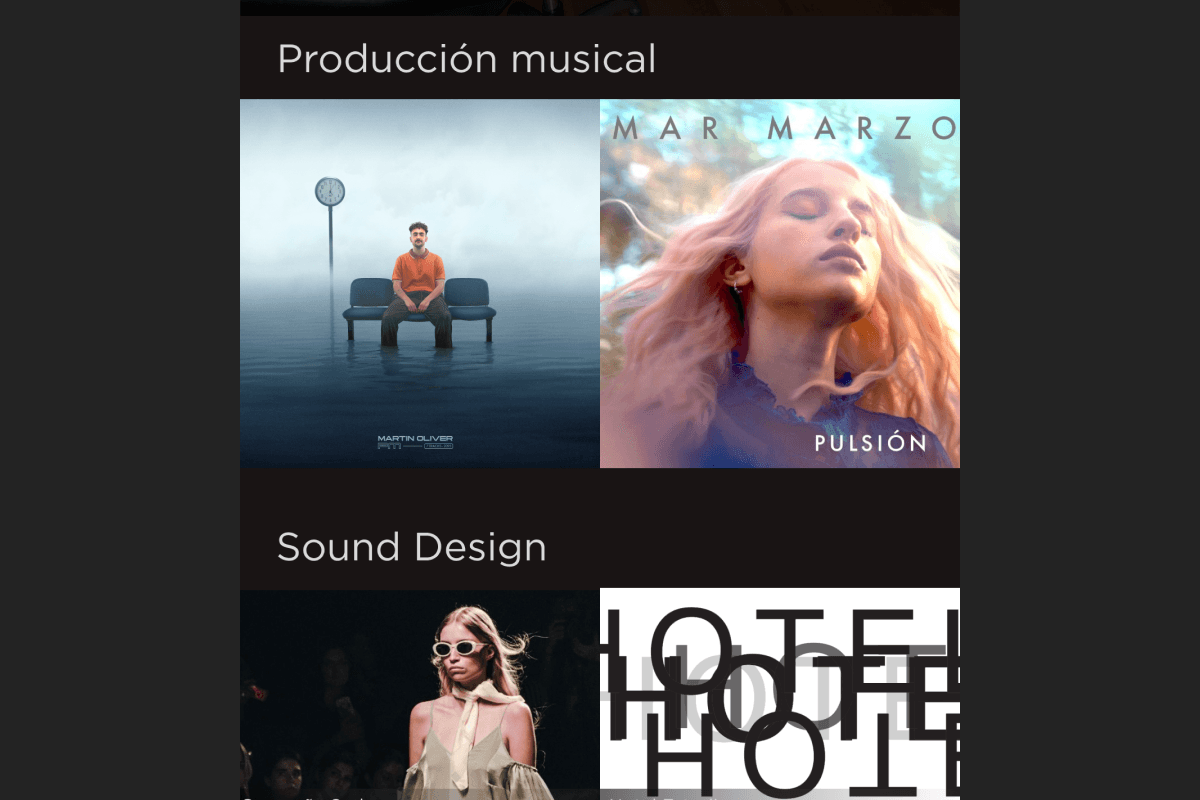The width and height of the screenshot is (1200, 800).
Task: Open the Hotel typography sound design tile
Action: pos(780,694)
